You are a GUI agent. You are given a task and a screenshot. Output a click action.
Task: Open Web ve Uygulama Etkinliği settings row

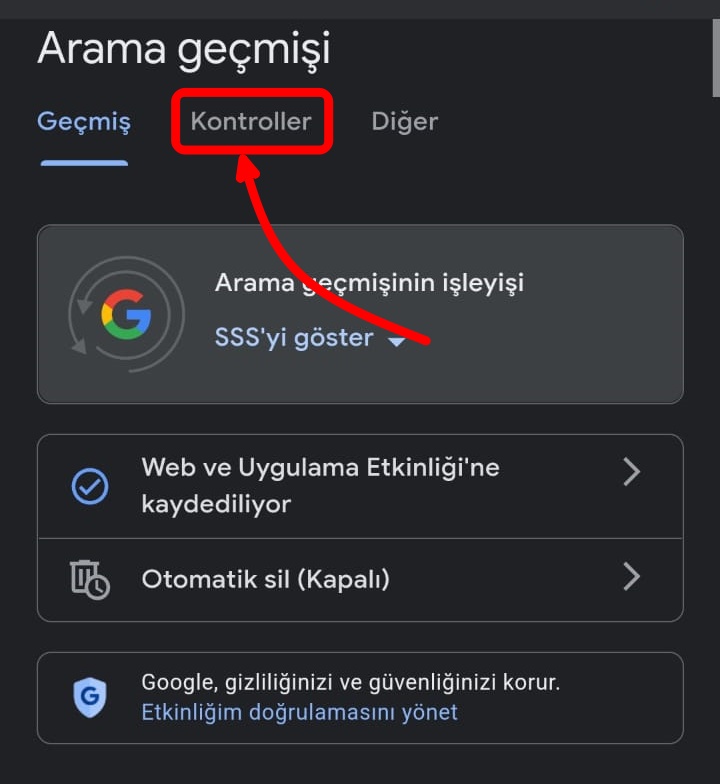(360, 486)
